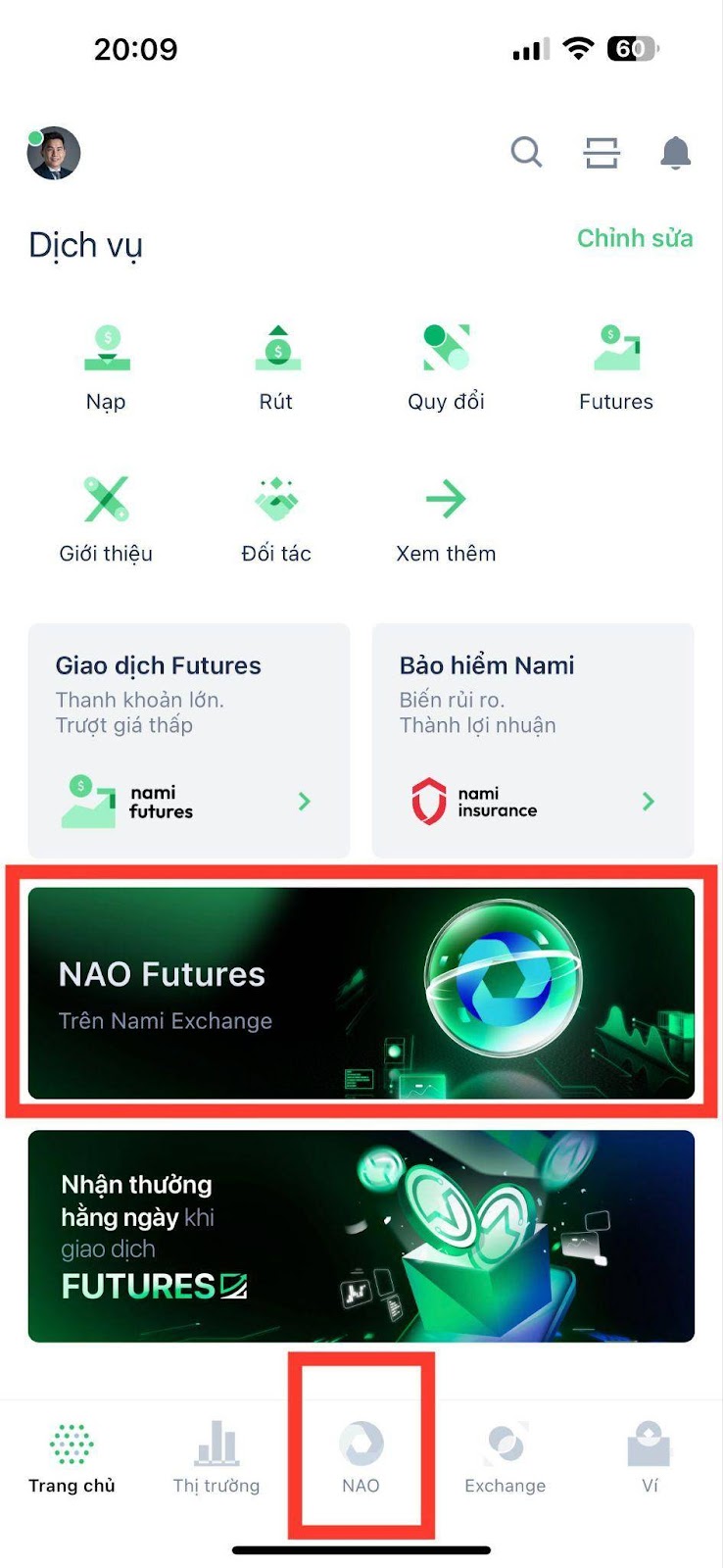Screen dimensions: 723x1568
Task: Open the profile avatar
Action: pos(54,154)
